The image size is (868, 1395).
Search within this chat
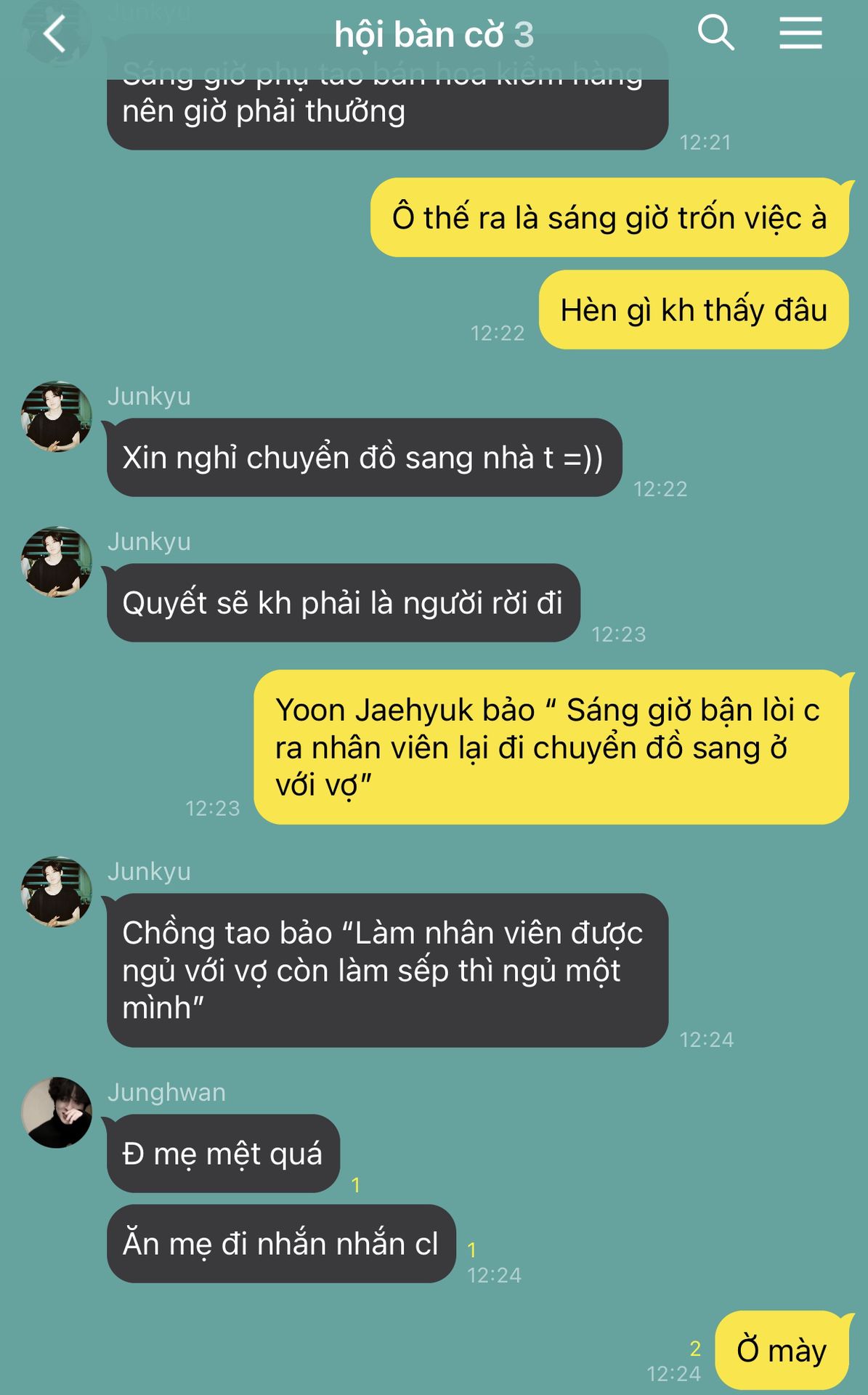pyautogui.click(x=715, y=33)
